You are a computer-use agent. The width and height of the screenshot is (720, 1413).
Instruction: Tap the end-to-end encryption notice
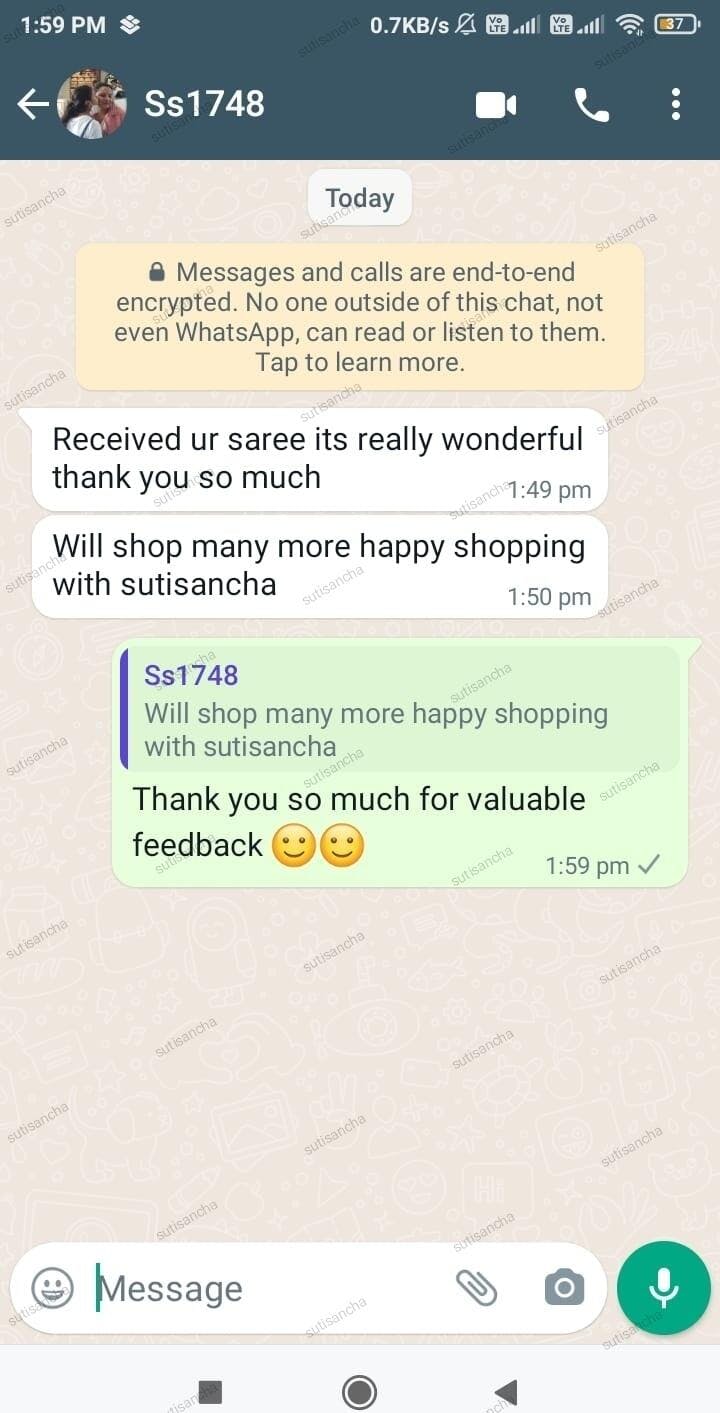click(360, 316)
